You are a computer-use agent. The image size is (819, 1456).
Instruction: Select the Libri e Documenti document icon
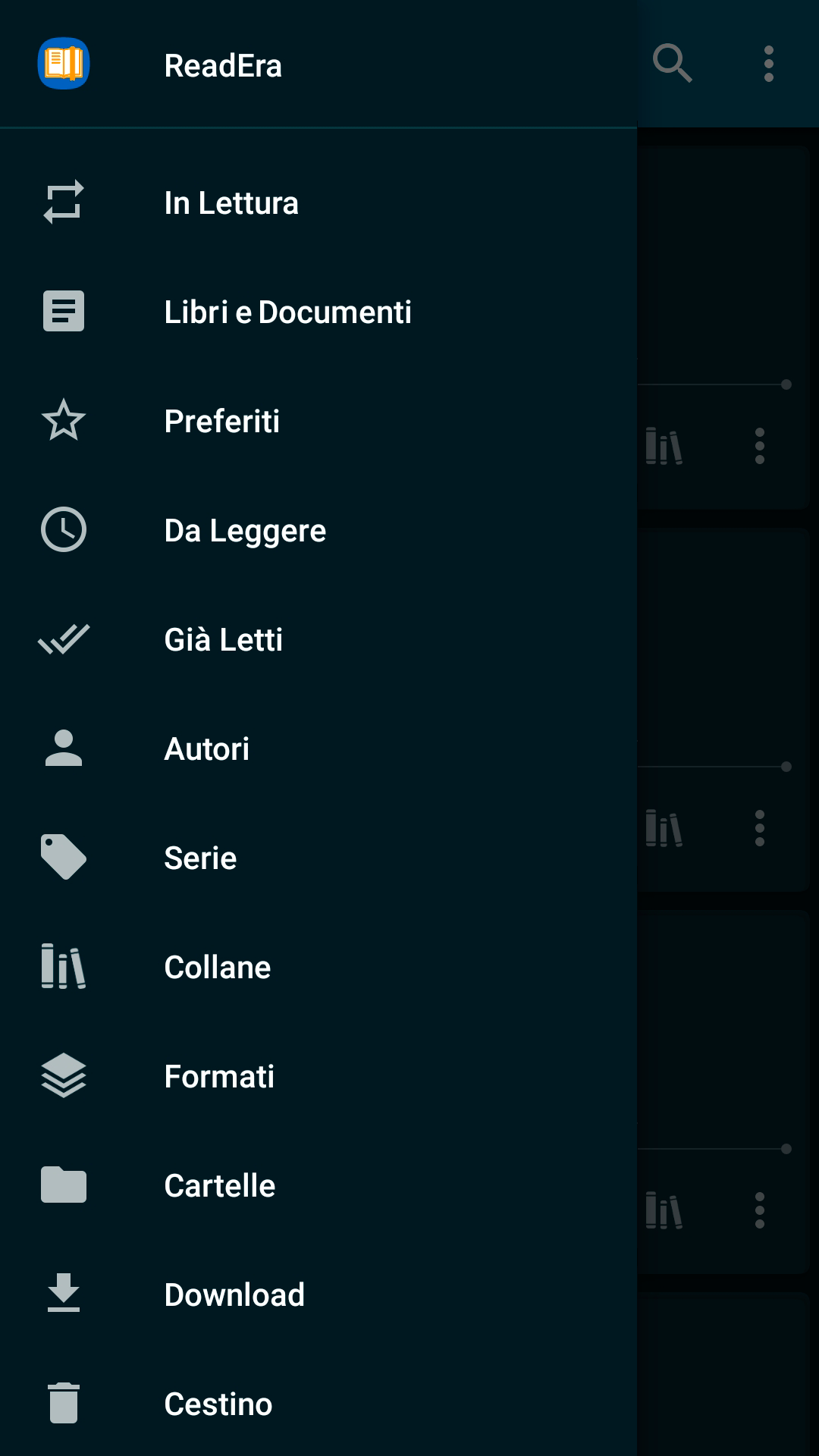[x=63, y=311]
